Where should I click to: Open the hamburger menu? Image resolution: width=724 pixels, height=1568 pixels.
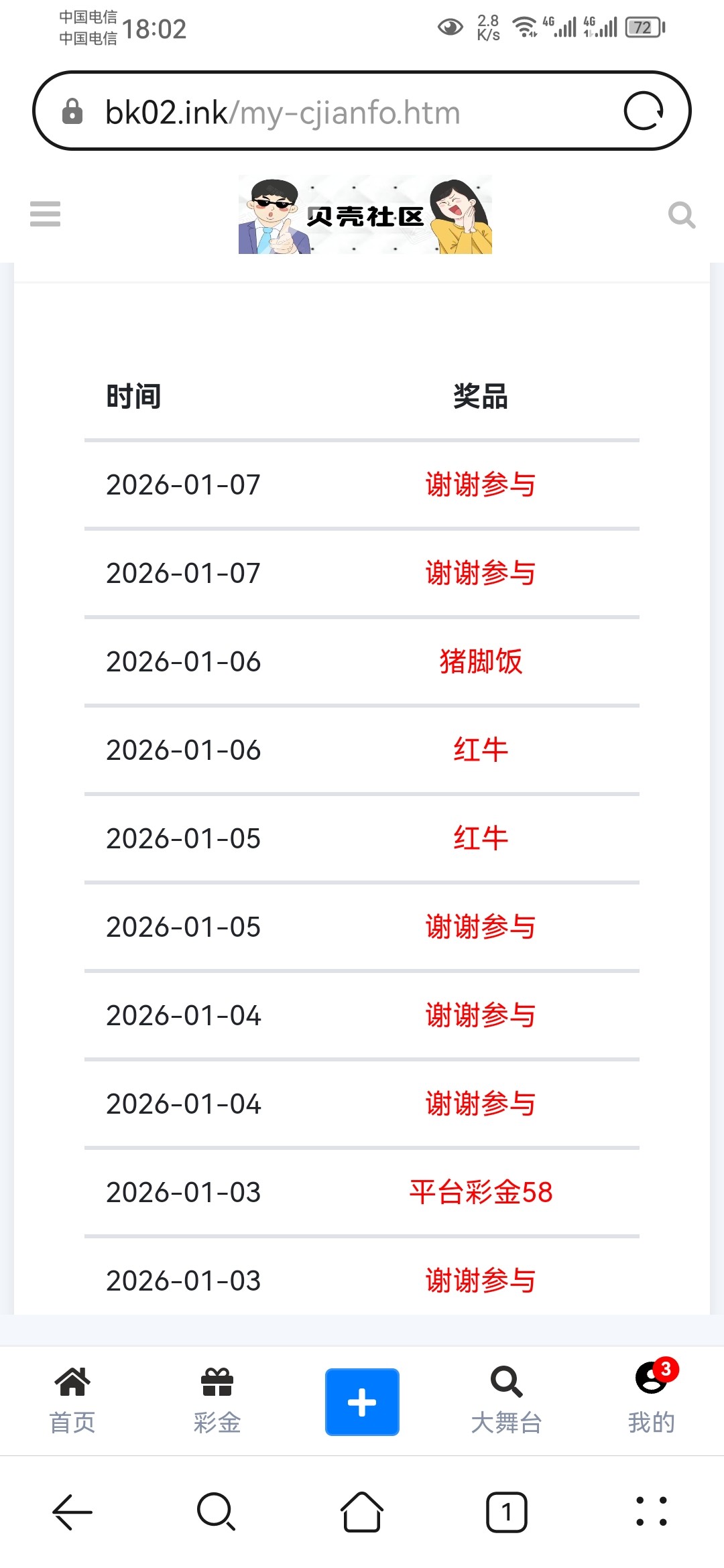tap(44, 214)
